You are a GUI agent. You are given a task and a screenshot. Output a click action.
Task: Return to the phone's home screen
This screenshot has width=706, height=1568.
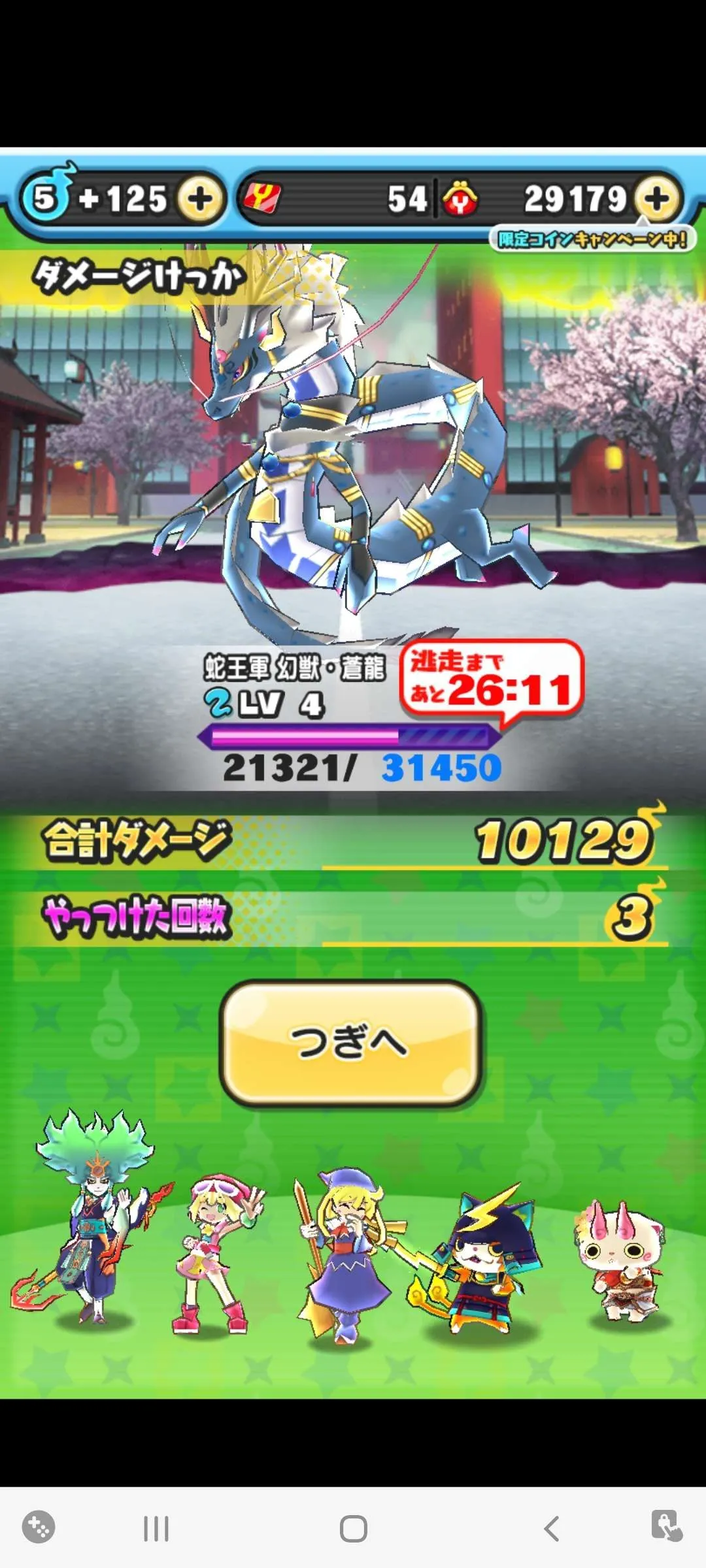coord(353,1528)
